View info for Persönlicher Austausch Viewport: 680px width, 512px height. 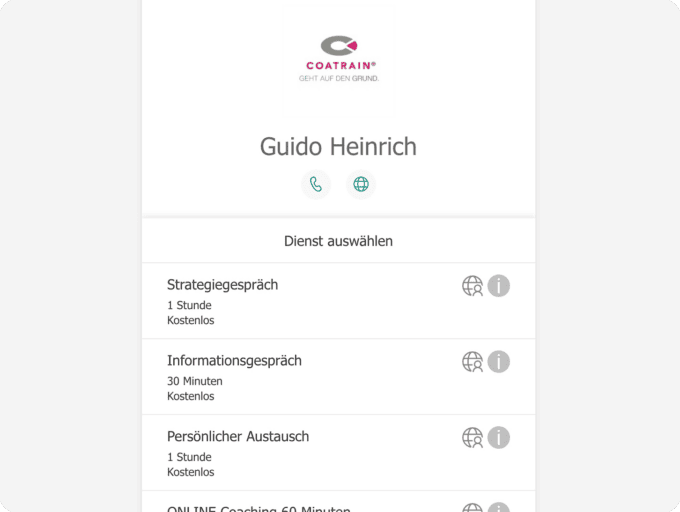pos(499,438)
